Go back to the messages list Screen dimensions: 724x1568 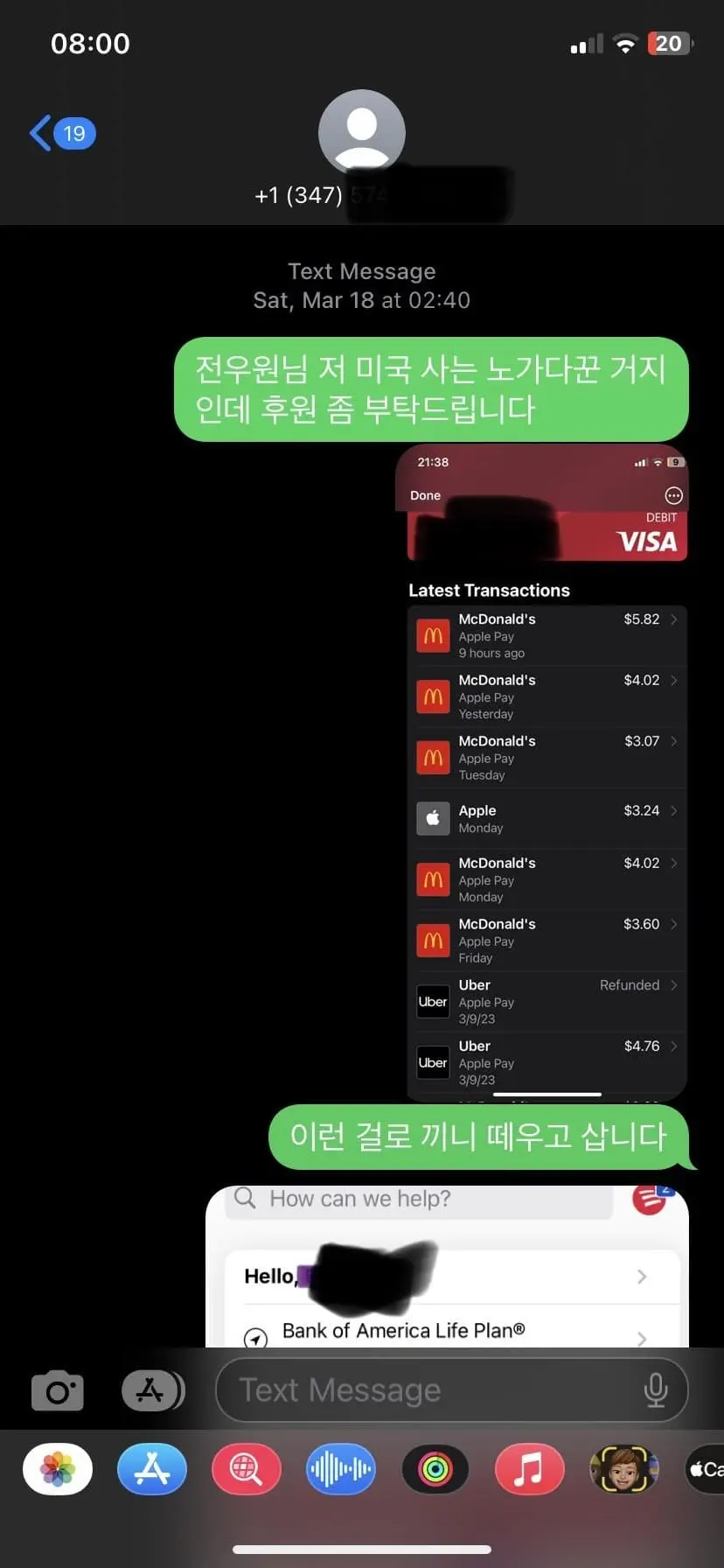pyautogui.click(x=61, y=133)
